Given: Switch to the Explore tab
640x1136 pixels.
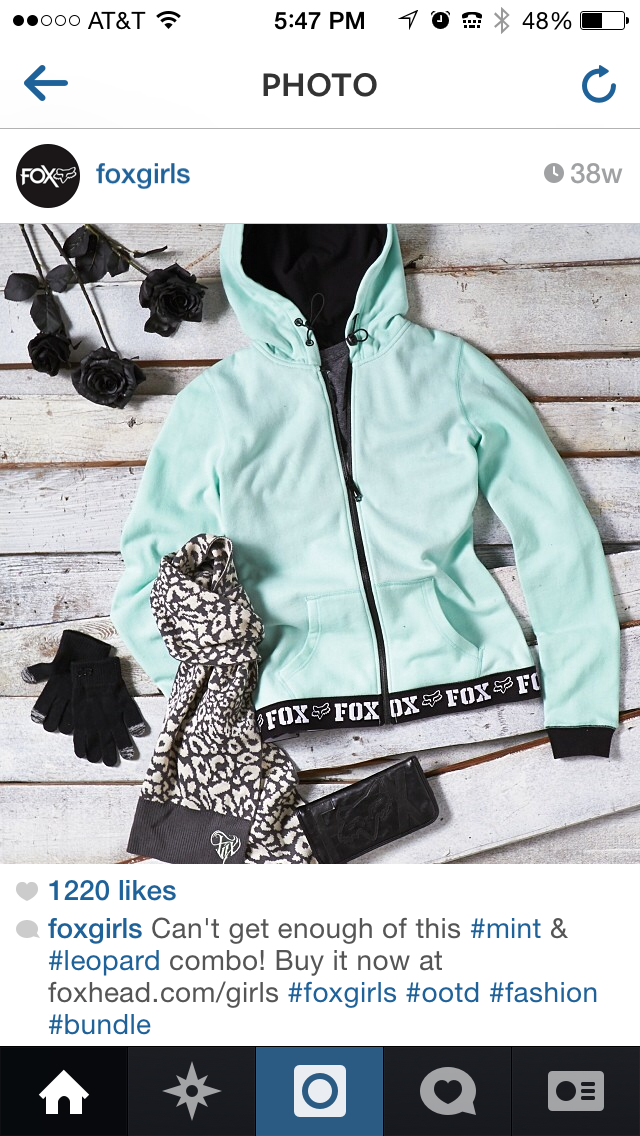Looking at the screenshot, I should [x=191, y=1091].
